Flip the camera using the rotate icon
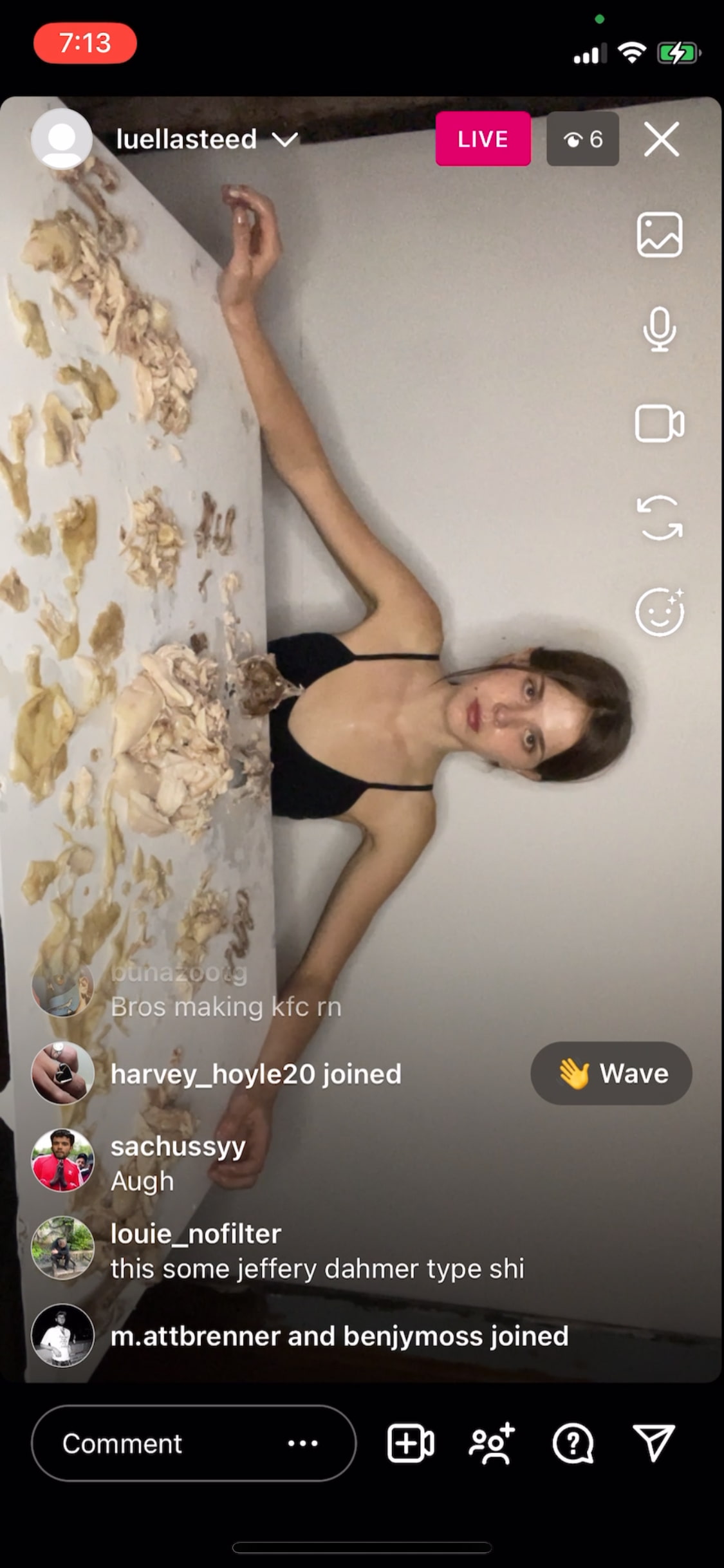The height and width of the screenshot is (1568, 724). [x=660, y=518]
